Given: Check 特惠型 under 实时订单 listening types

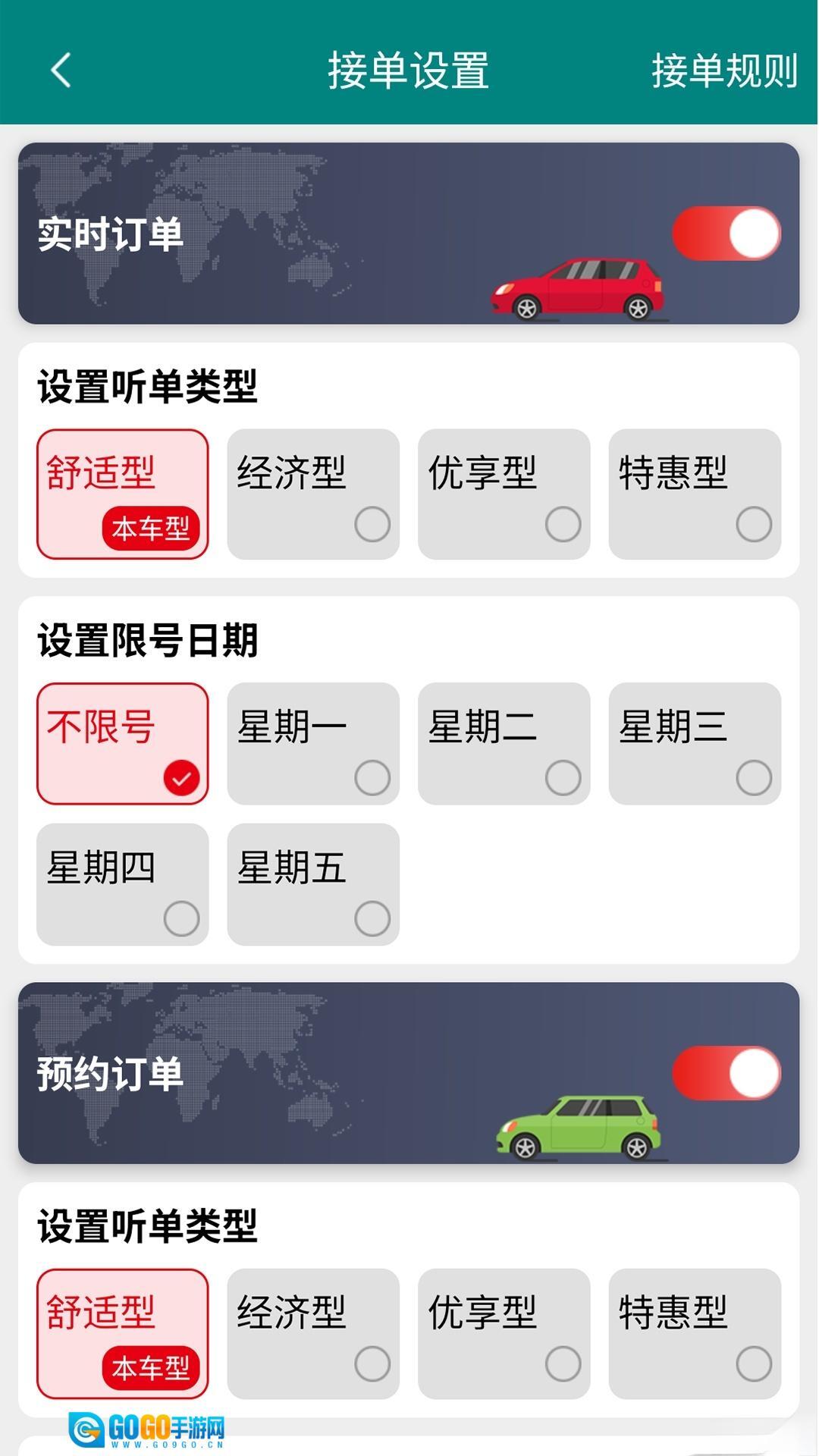Looking at the screenshot, I should (x=695, y=494).
